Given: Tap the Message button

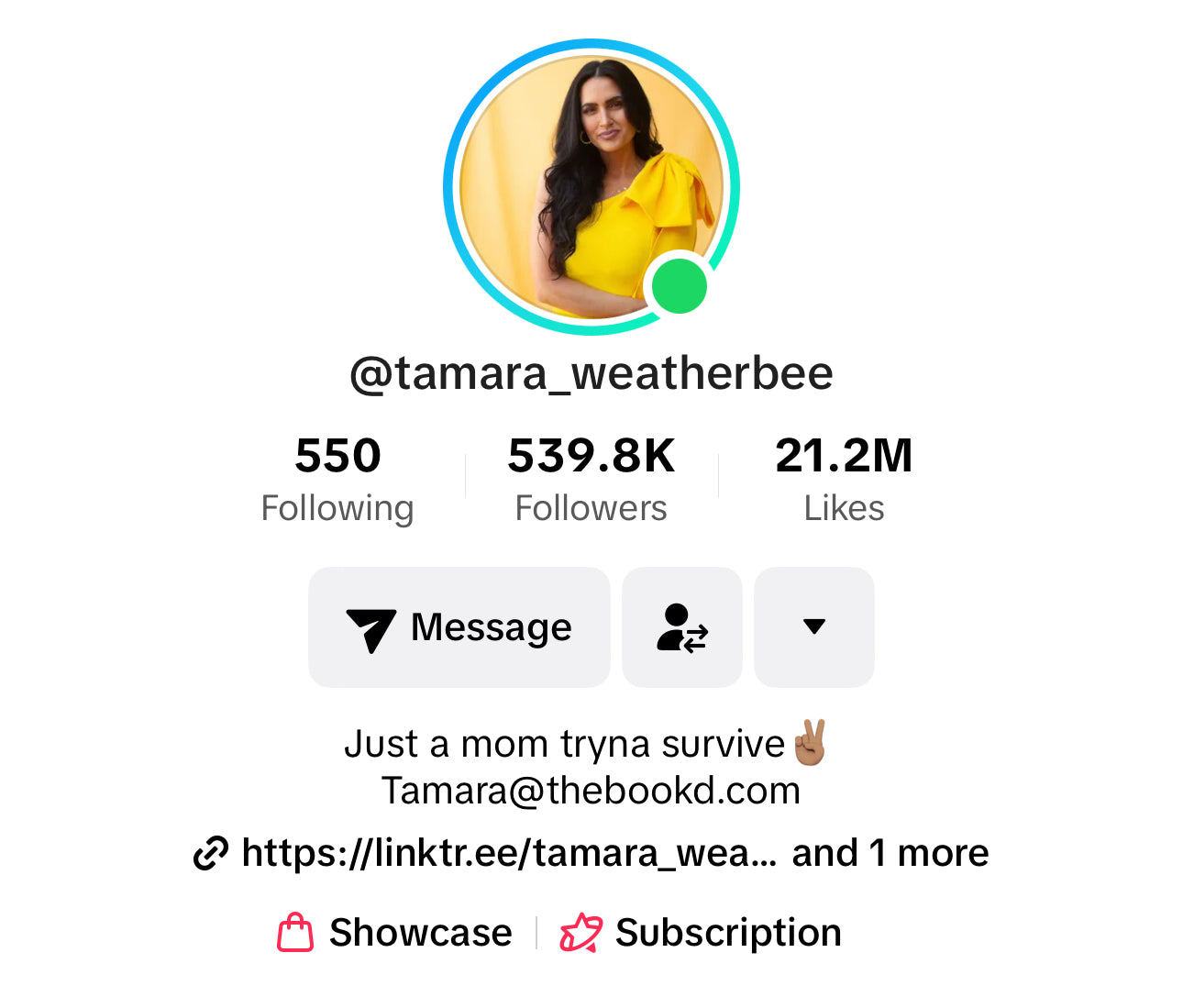Looking at the screenshot, I should pos(459,627).
